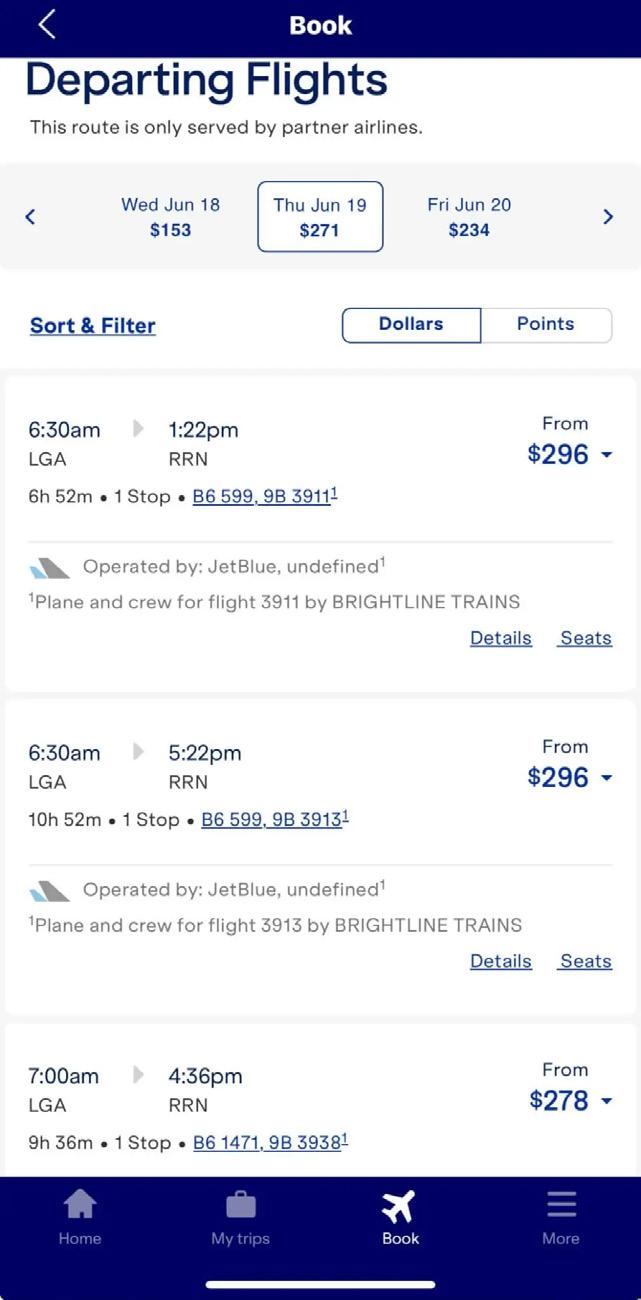Open the My trips tab
Viewport: 641px width, 1300px height.
pos(240,1218)
